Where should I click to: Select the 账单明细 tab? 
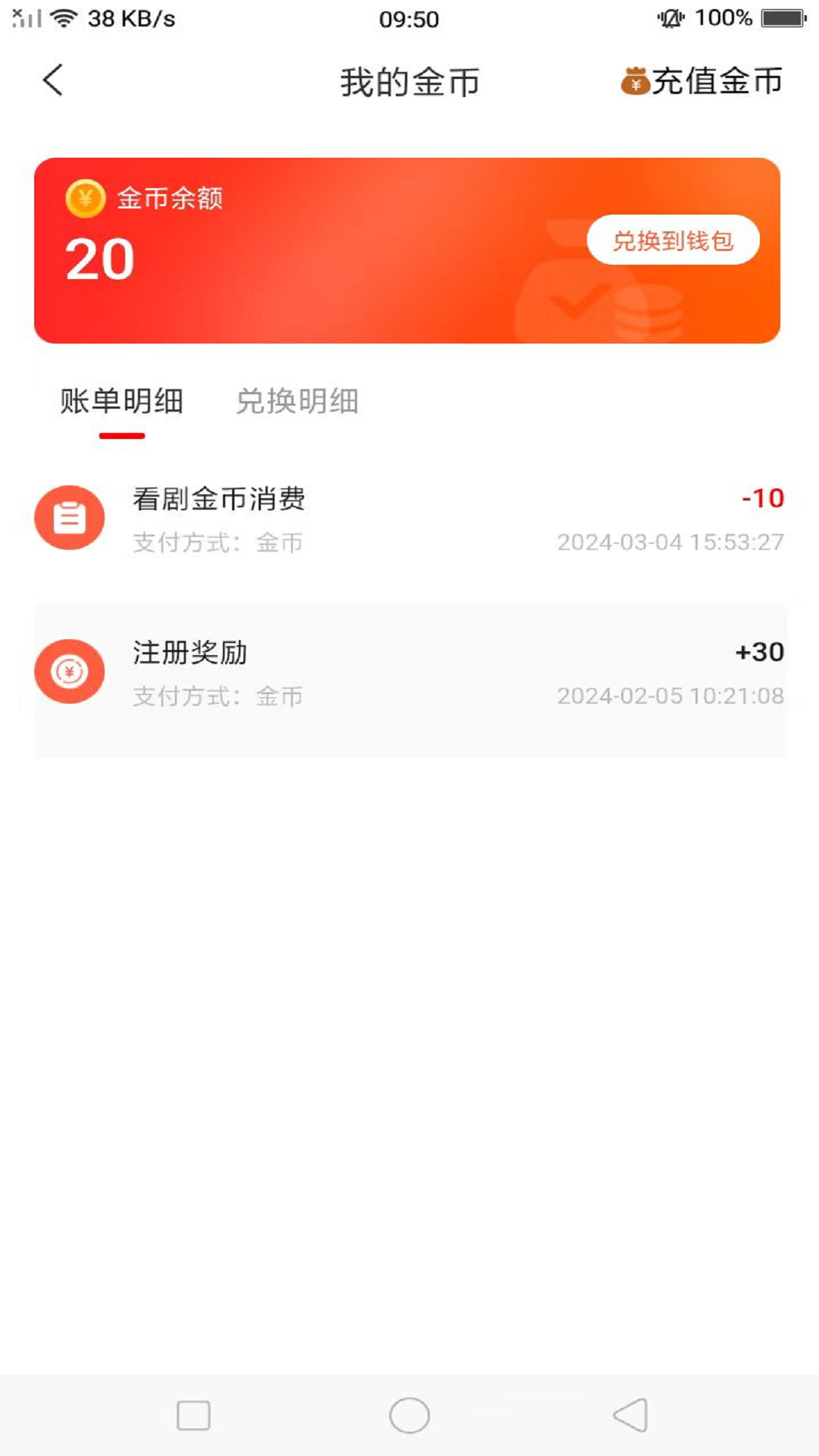pyautogui.click(x=122, y=401)
